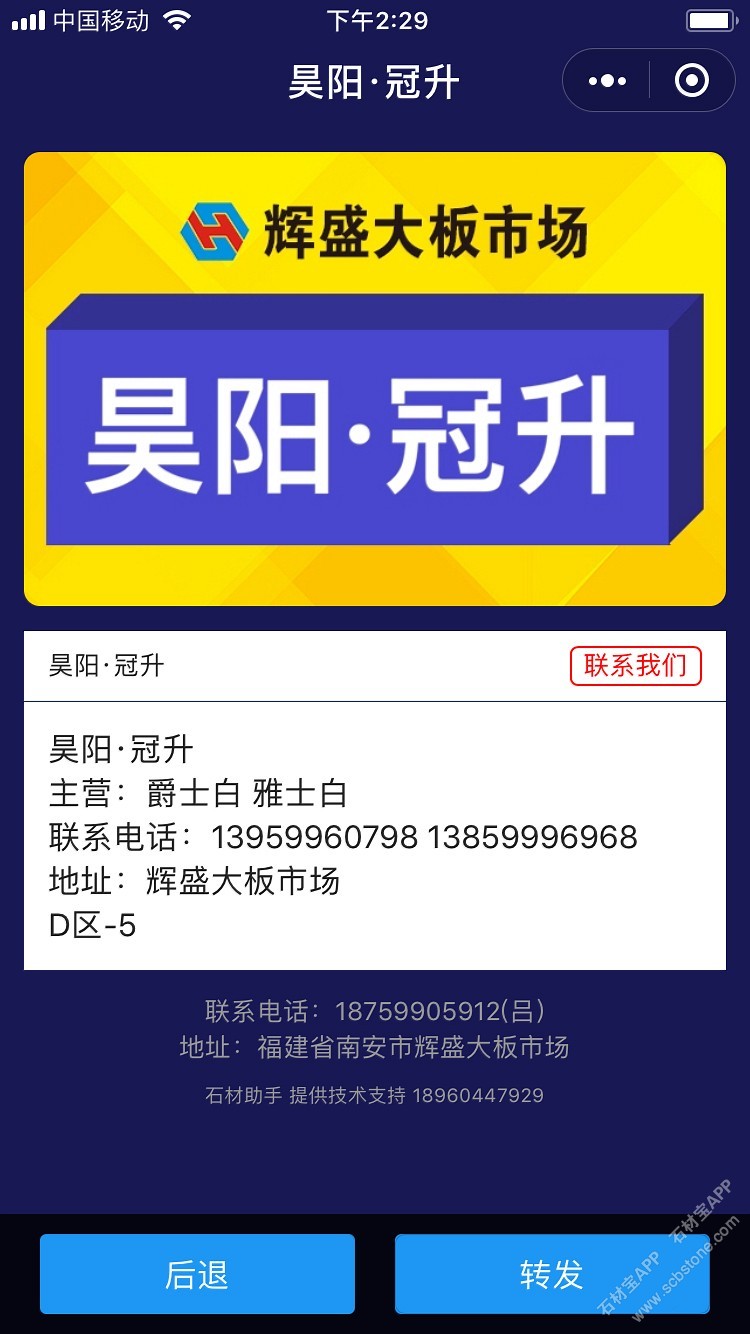
Task: Close the mini program via the circle icon
Action: click(x=692, y=81)
